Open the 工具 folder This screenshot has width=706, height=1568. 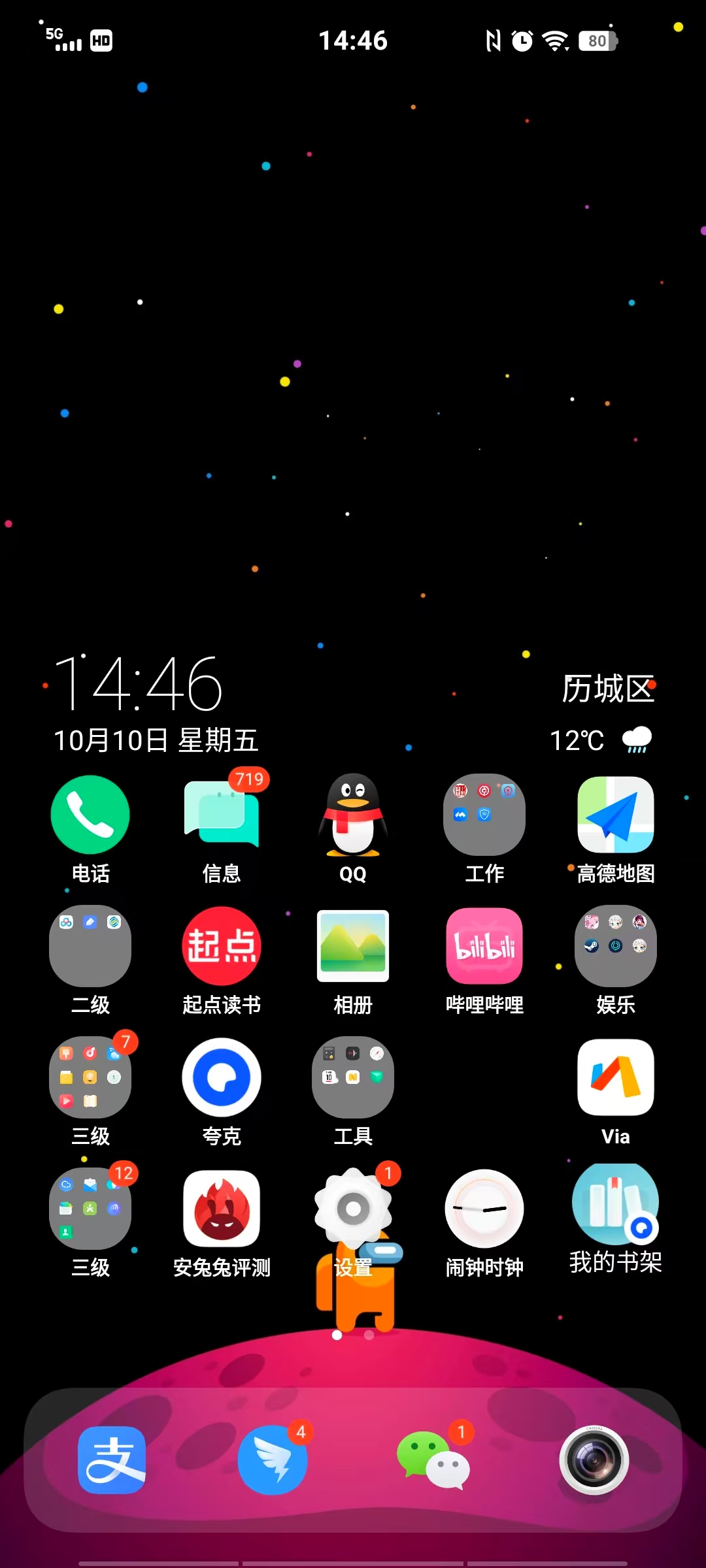click(353, 1077)
